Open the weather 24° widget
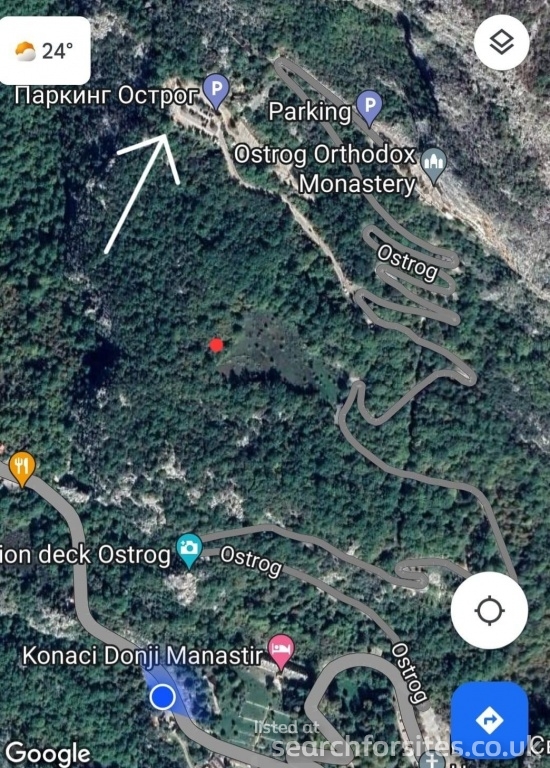This screenshot has height=768, width=550. click(45, 50)
